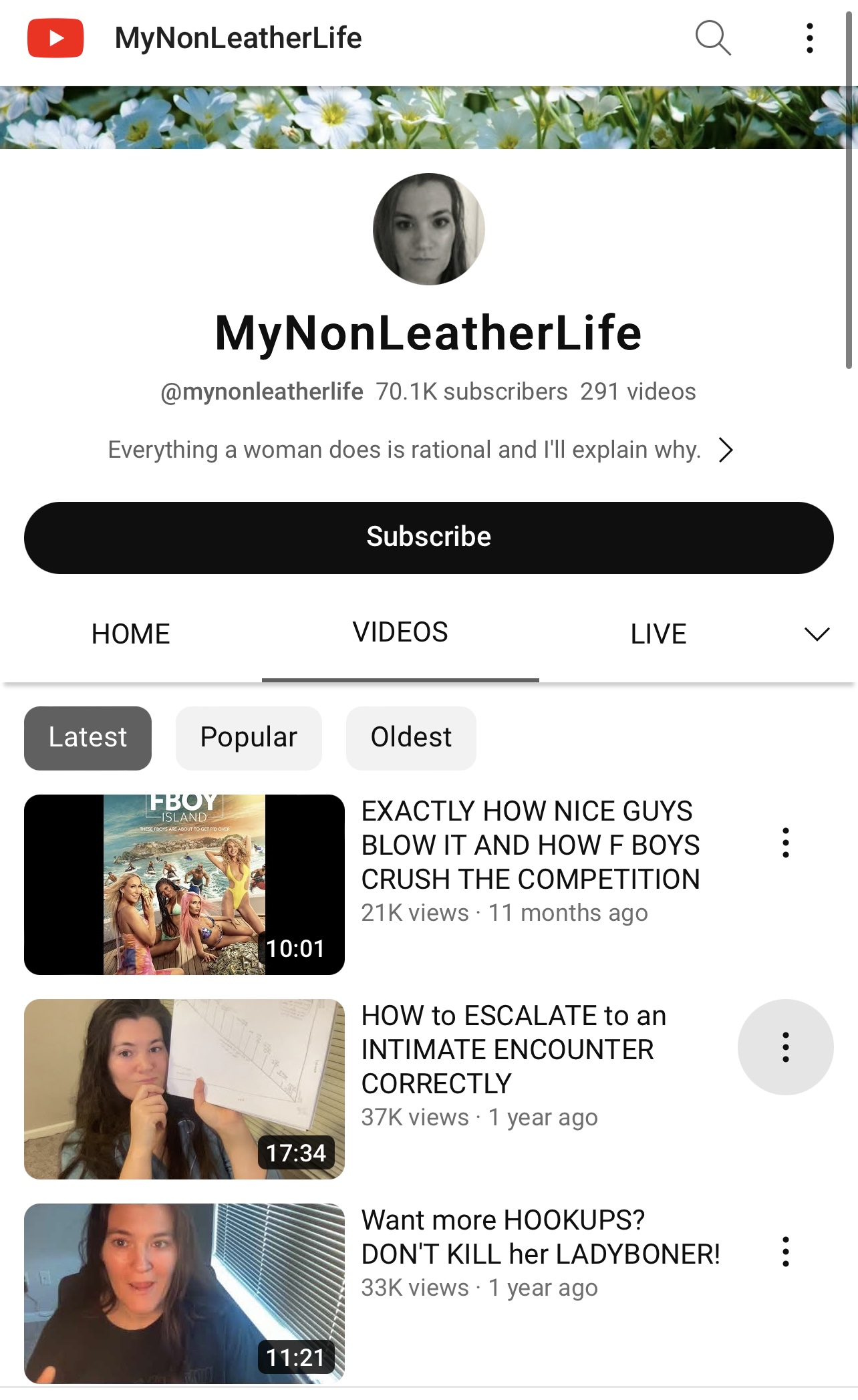Screen dimensions: 858x1400
Task: Select the Latest filter chip
Action: (x=88, y=738)
